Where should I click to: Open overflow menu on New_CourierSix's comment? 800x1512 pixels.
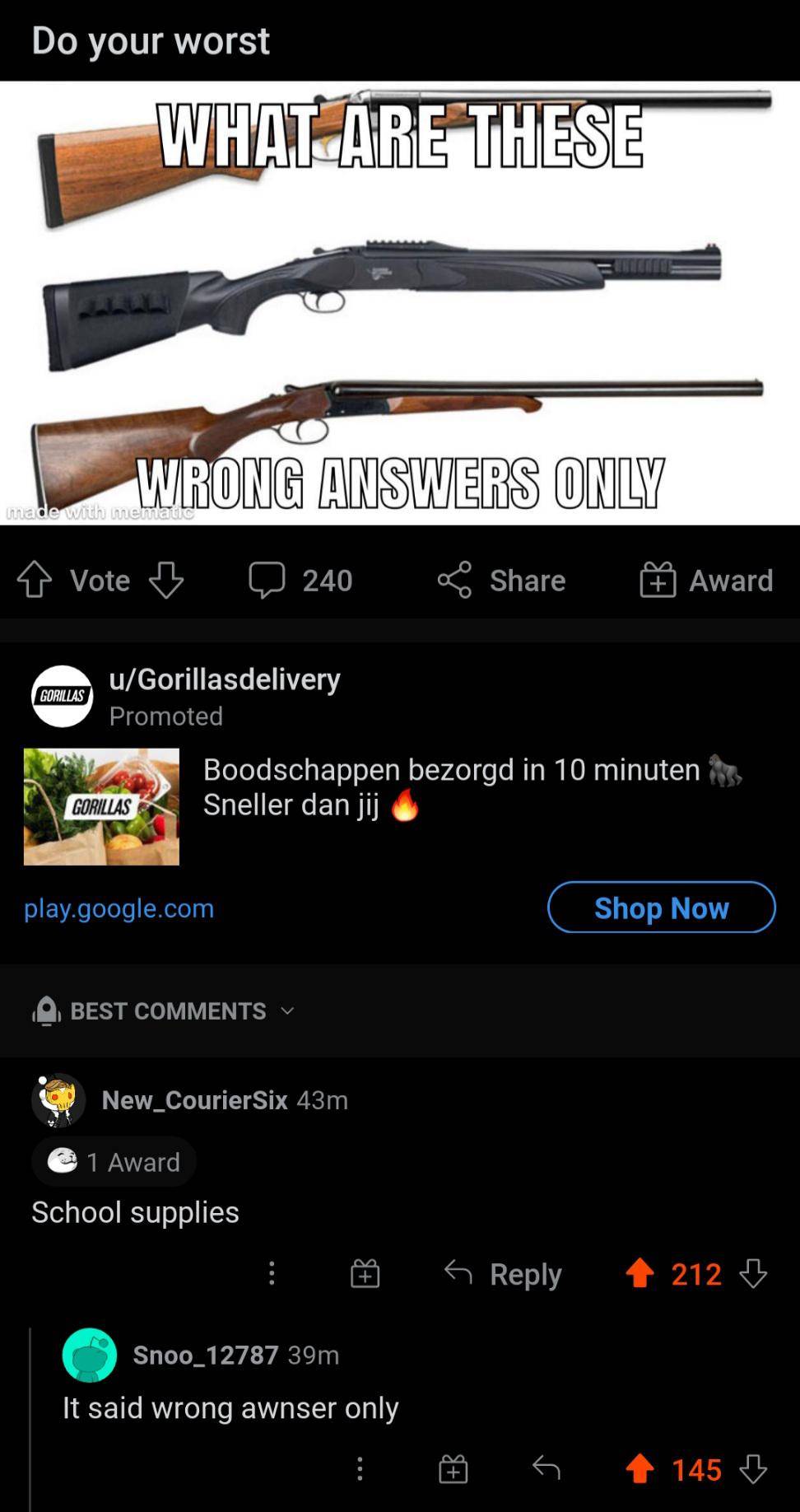click(x=272, y=1273)
